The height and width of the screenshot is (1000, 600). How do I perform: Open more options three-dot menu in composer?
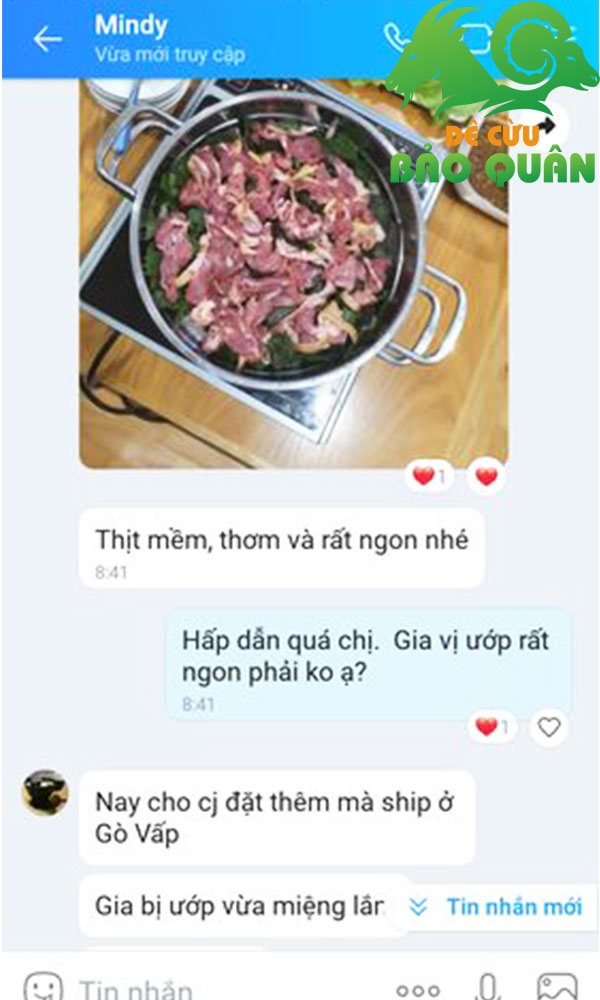(420, 990)
